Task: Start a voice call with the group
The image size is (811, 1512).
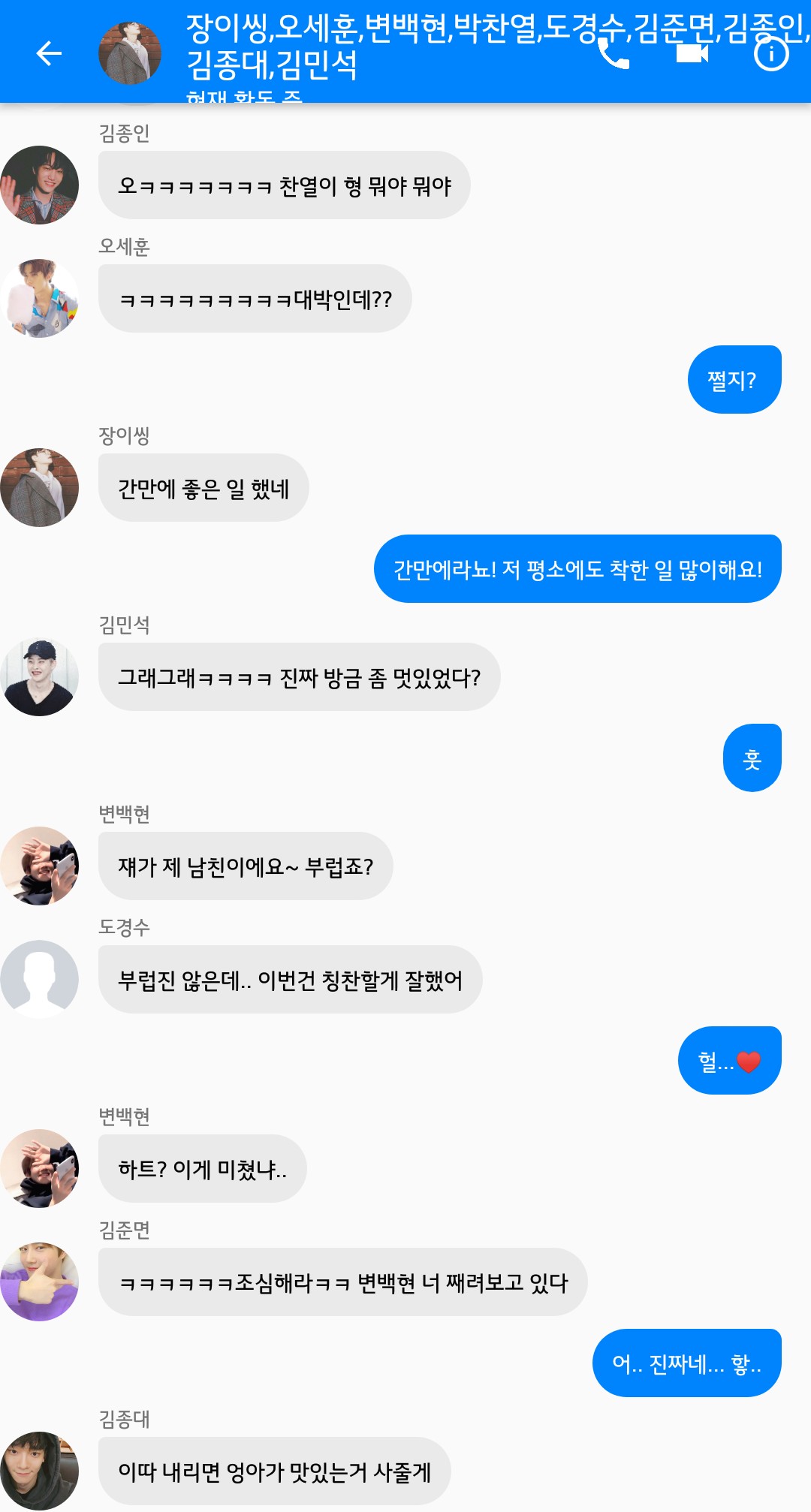Action: [614, 54]
